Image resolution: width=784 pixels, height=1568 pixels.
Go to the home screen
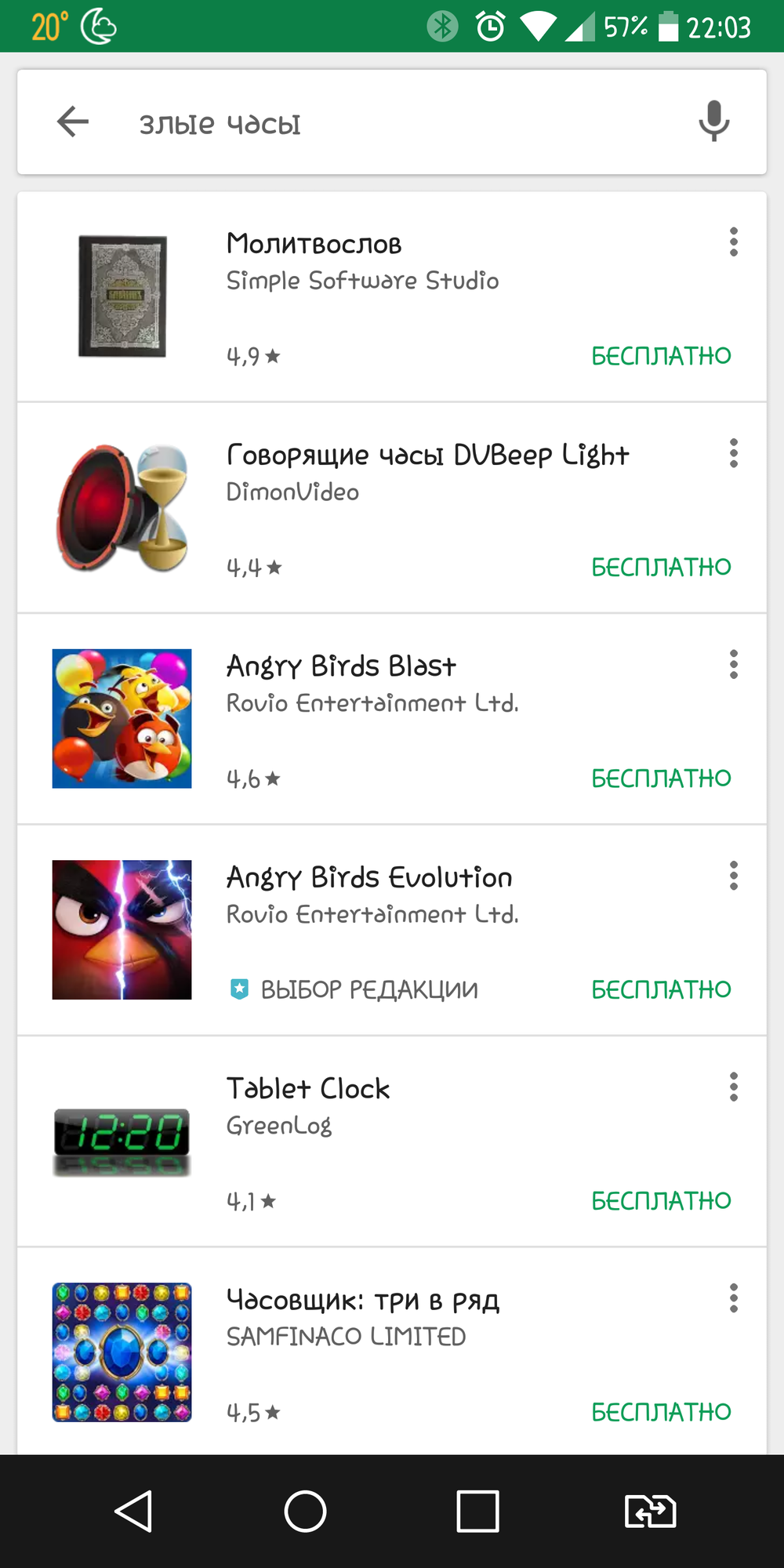click(305, 1511)
